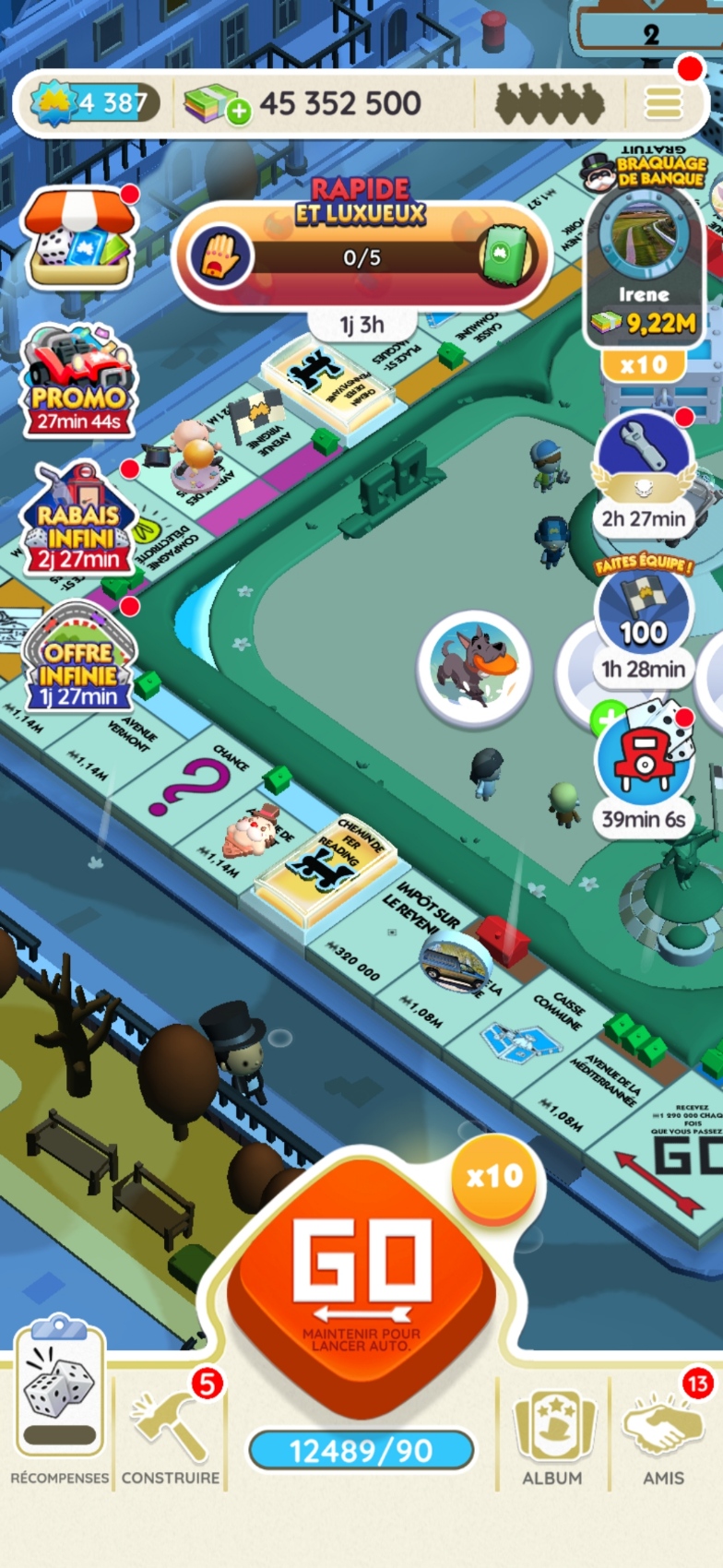
Task: Open the hamburger menu
Action: (663, 103)
